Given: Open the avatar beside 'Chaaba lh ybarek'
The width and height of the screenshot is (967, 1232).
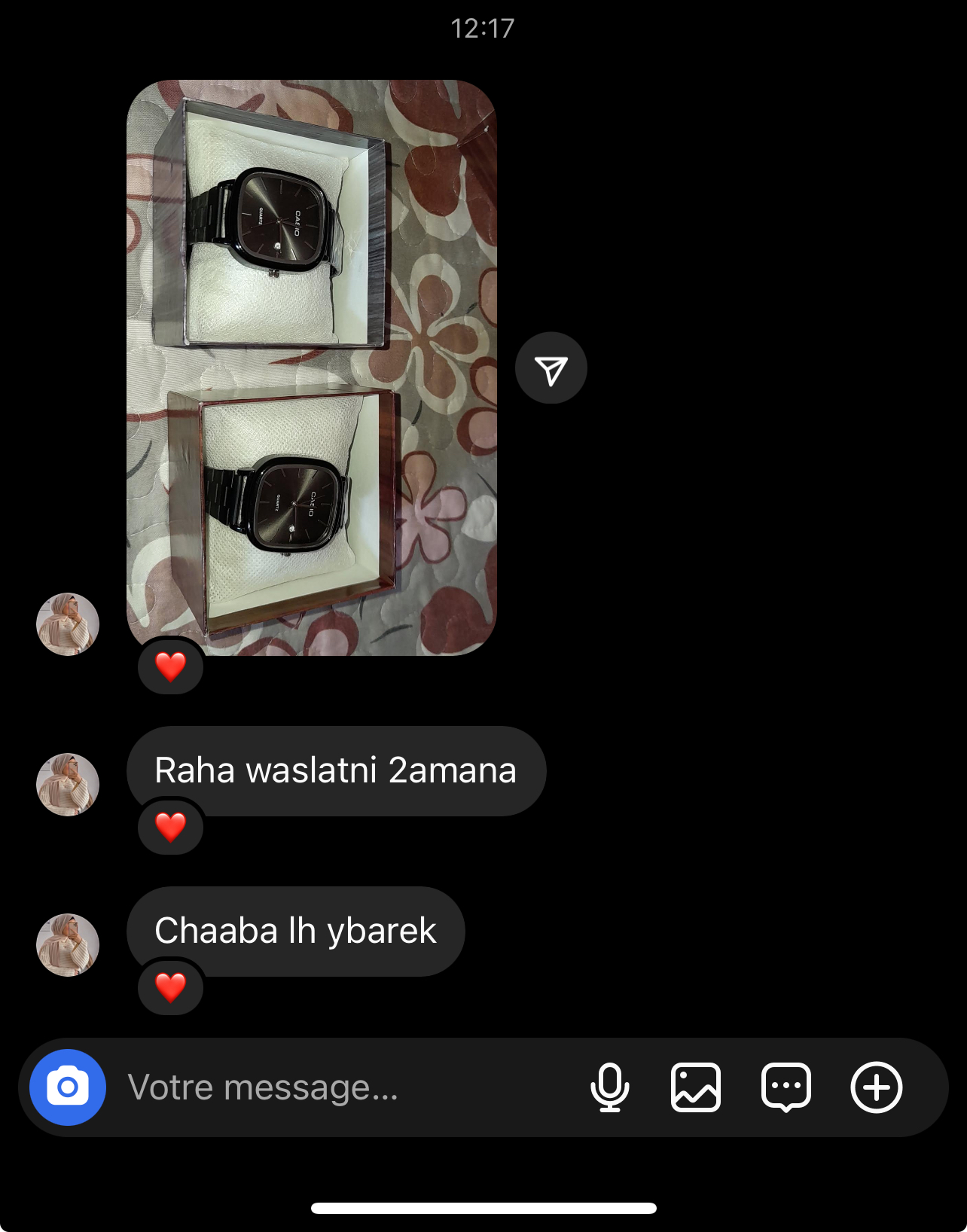Looking at the screenshot, I should coord(66,945).
